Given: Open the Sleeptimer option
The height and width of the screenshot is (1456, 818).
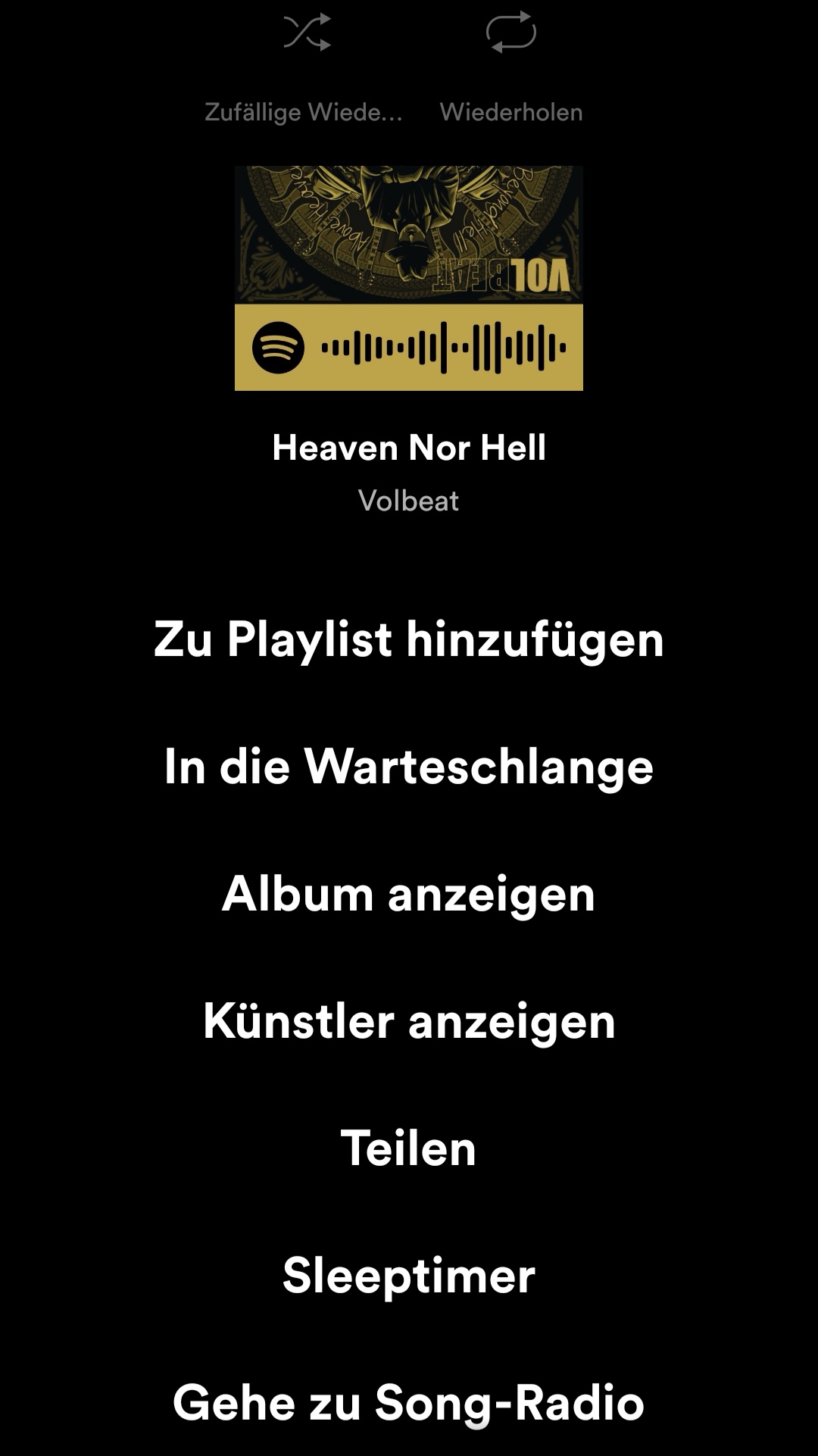Looking at the screenshot, I should pos(409,1276).
